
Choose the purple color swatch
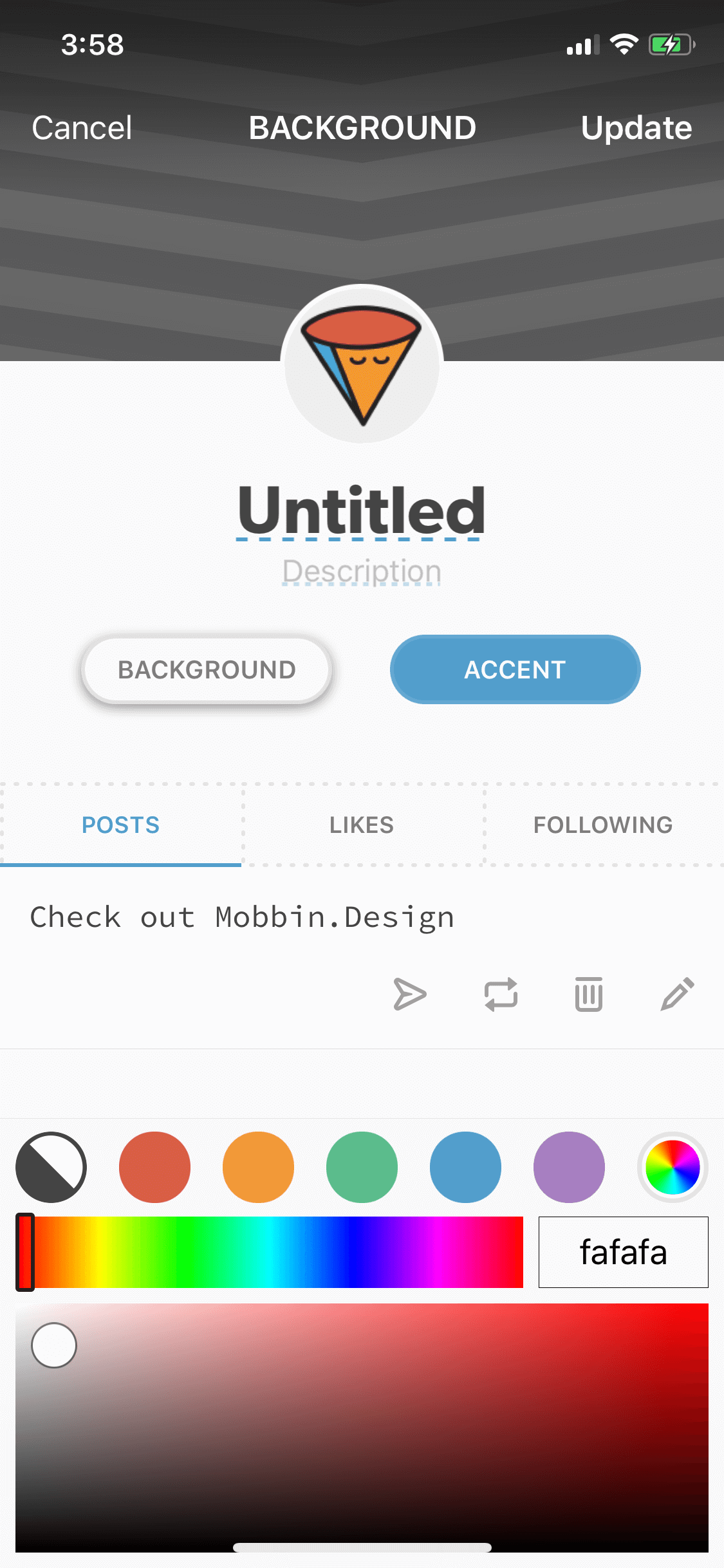569,1167
